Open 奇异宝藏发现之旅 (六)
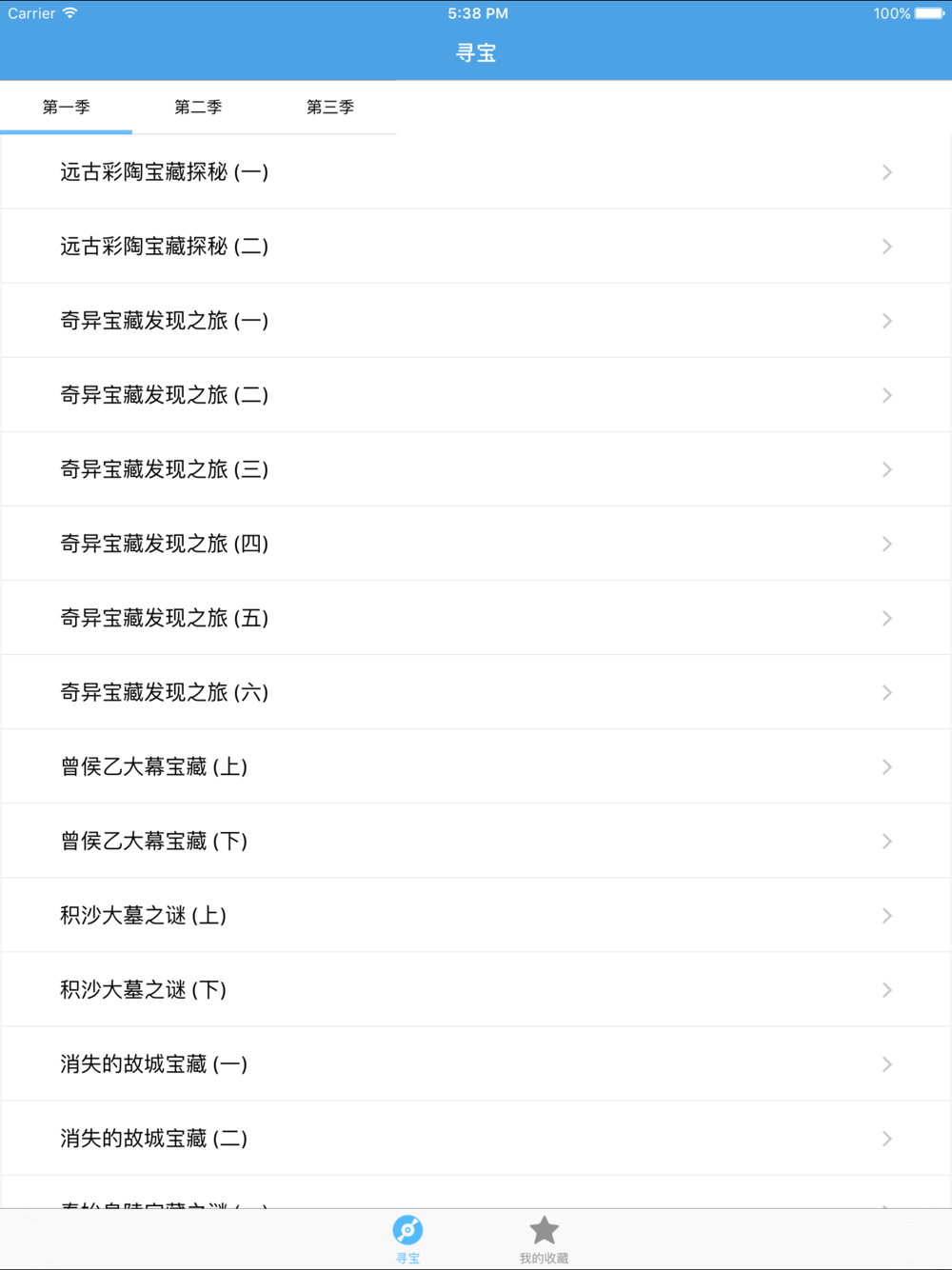The height and width of the screenshot is (1270, 952). (476, 692)
